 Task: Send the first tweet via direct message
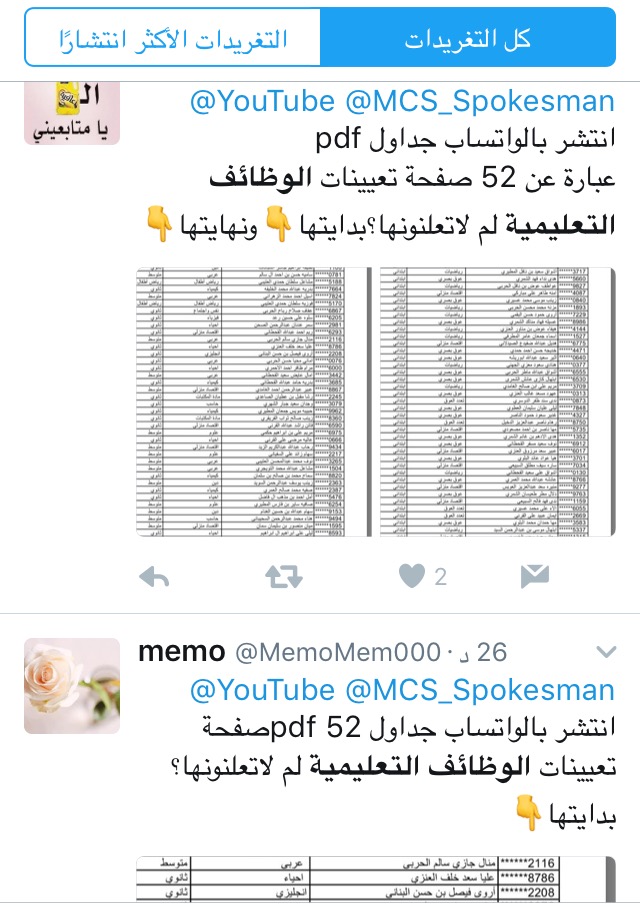(535, 575)
